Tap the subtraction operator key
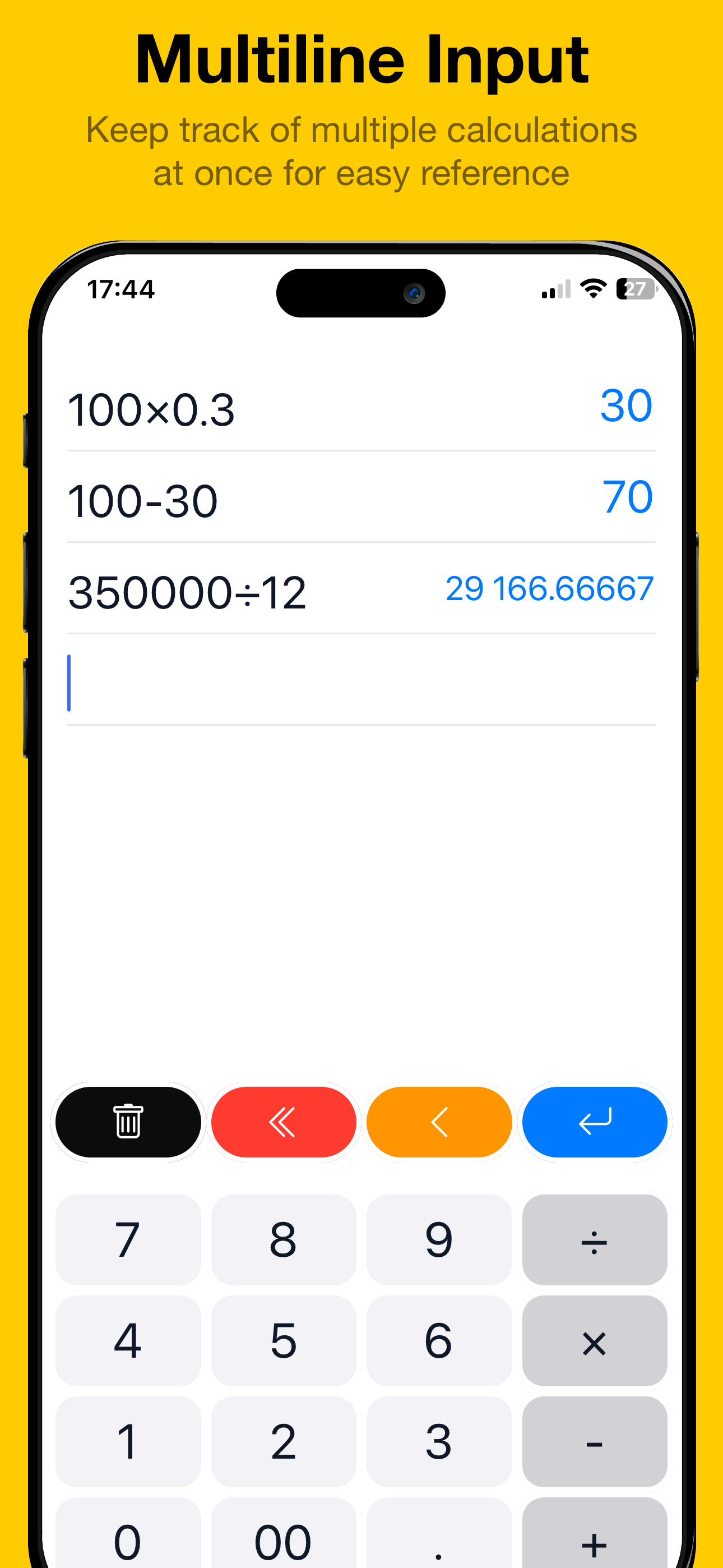Viewport: 723px width, 1568px height. click(x=594, y=1441)
